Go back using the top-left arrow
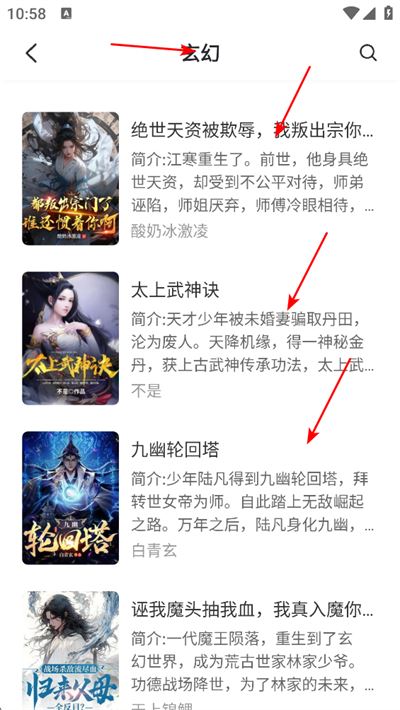The image size is (400, 710). (31, 53)
